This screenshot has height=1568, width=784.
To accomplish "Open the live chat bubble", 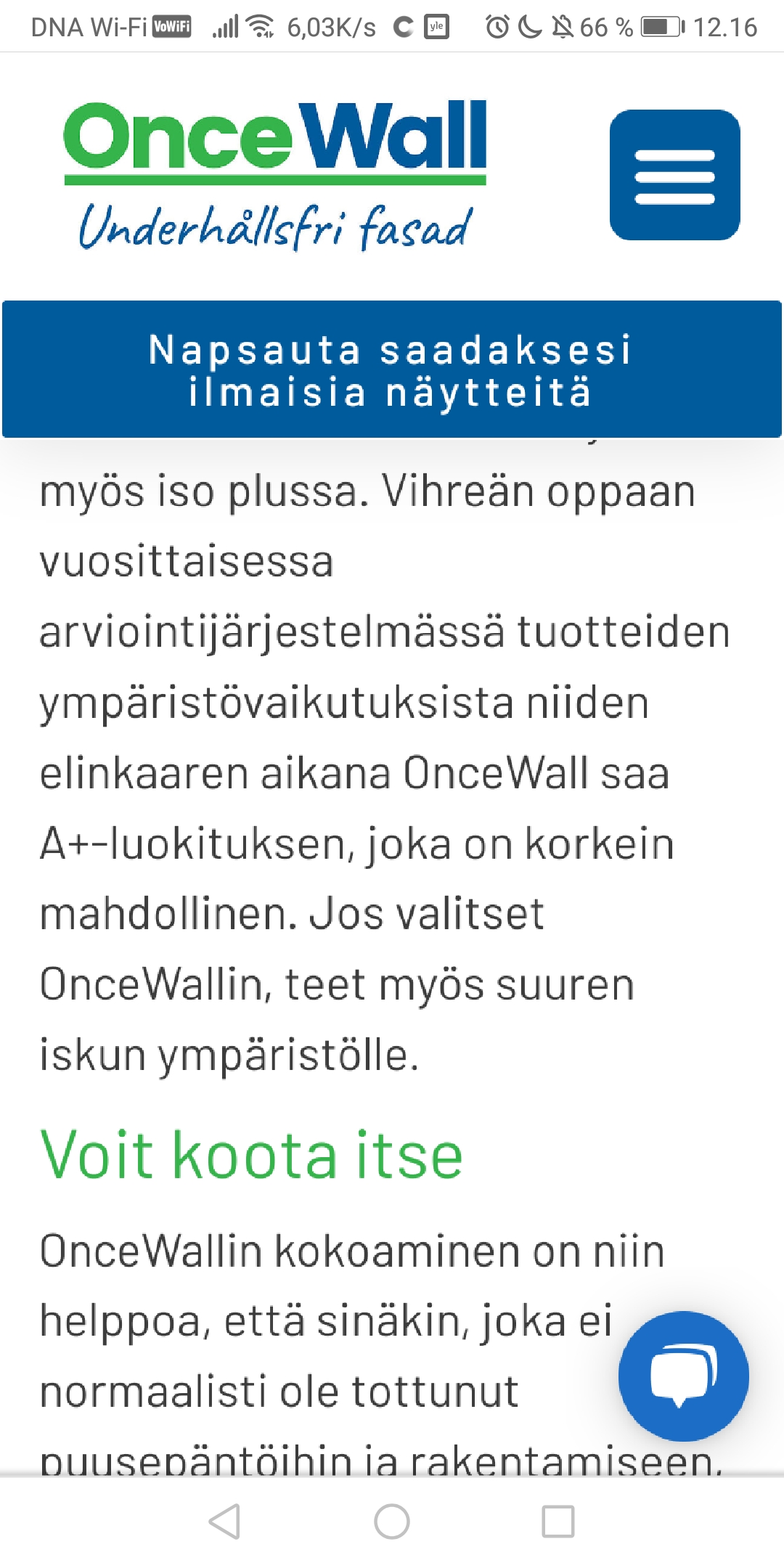I will click(682, 1376).
